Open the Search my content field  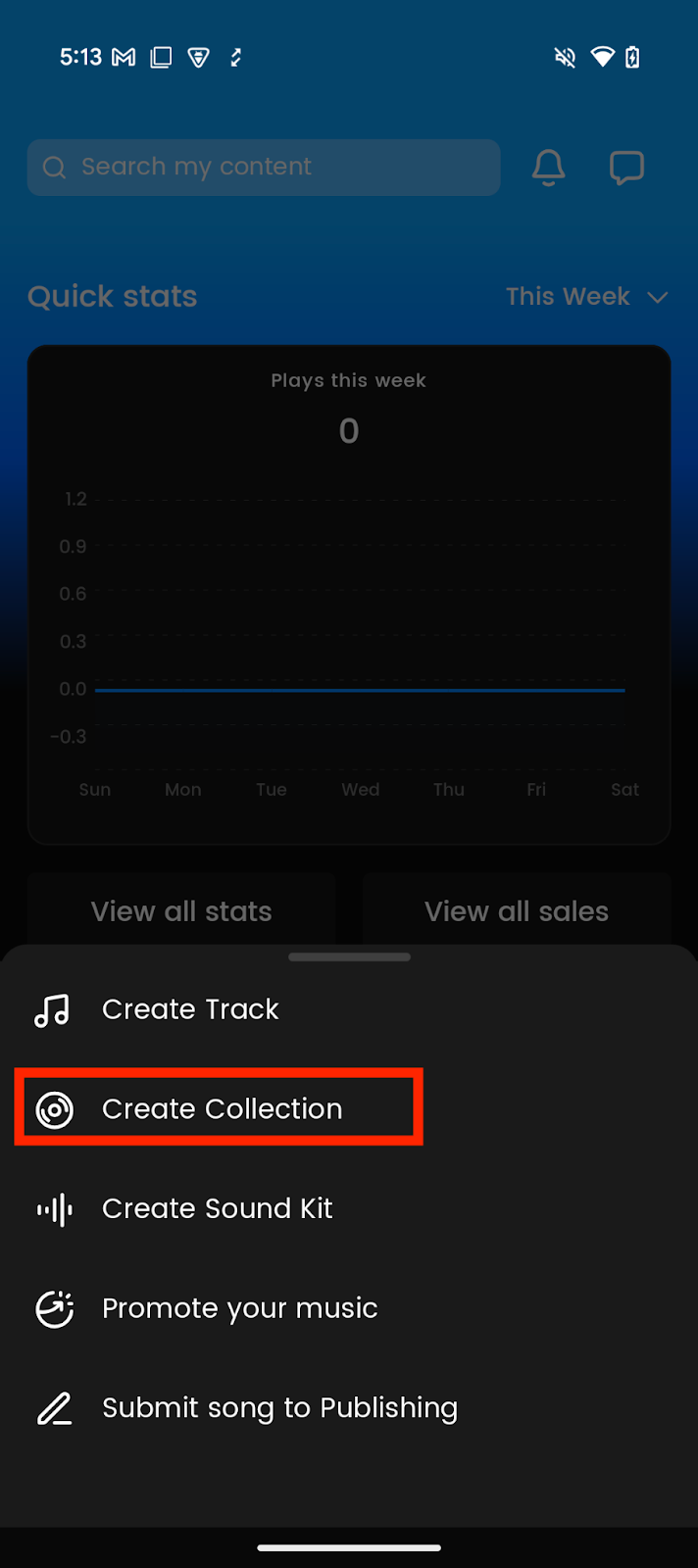point(265,168)
